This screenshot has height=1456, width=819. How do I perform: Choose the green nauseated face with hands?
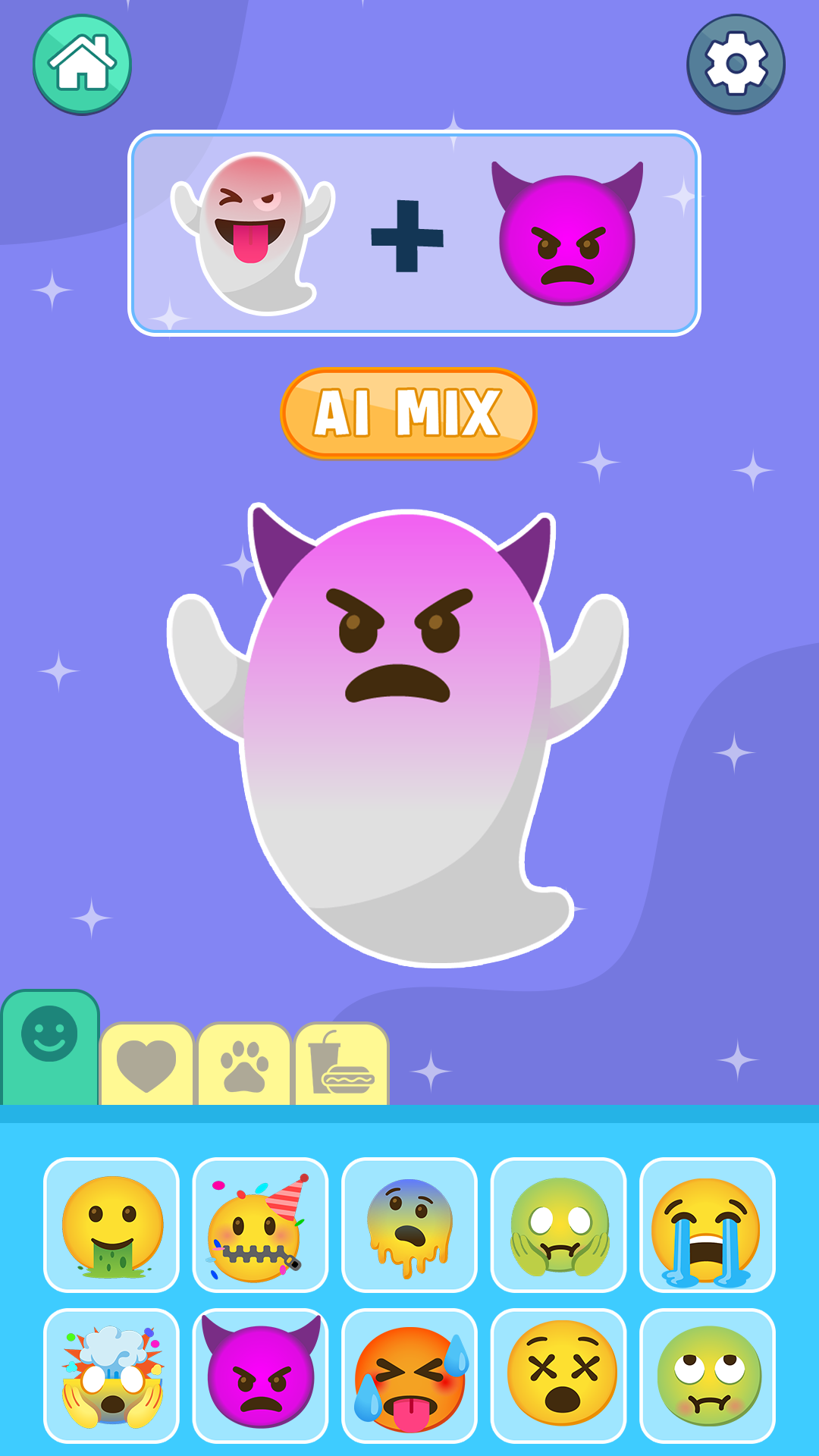(559, 1225)
